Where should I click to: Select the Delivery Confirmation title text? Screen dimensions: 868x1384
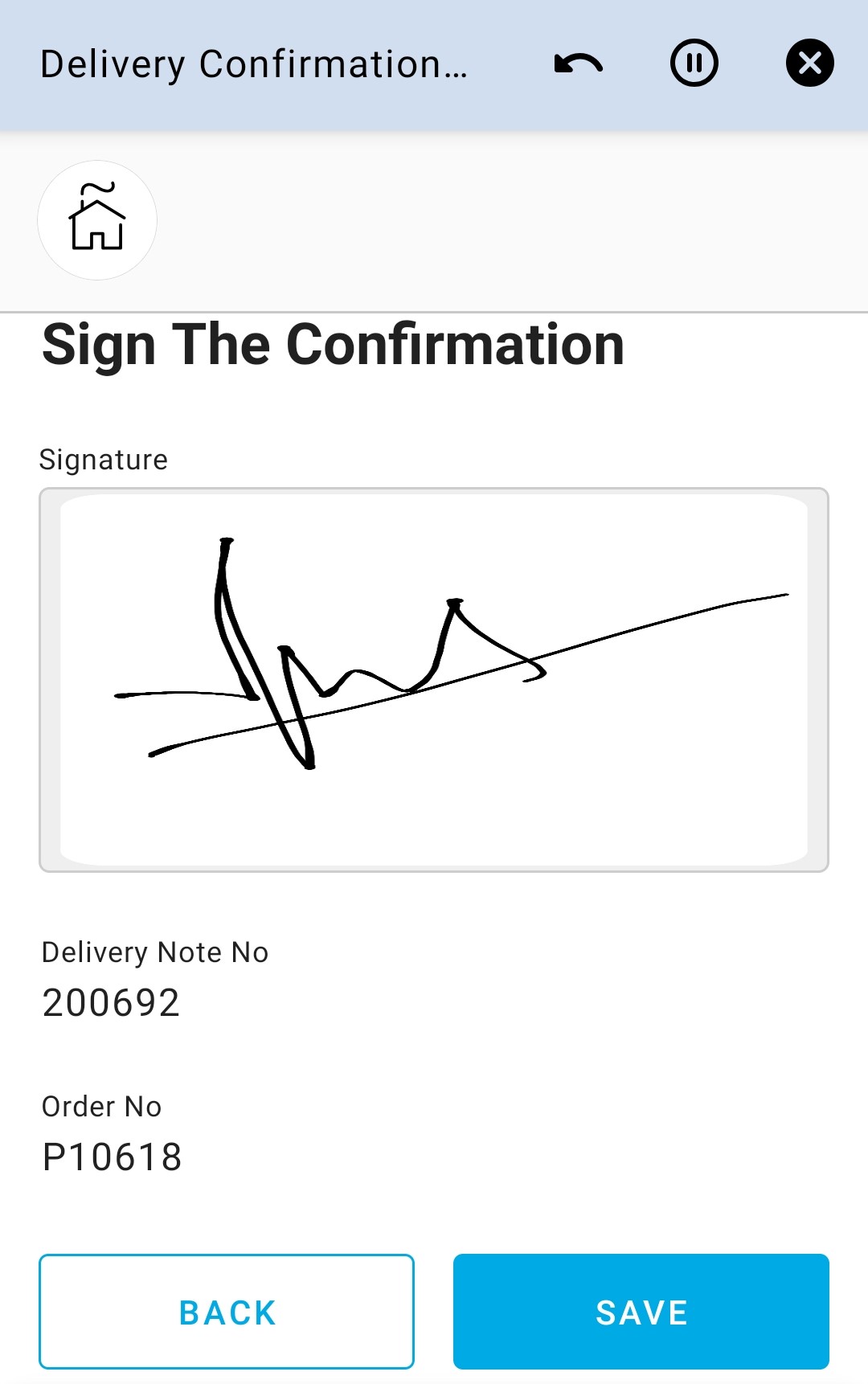pos(254,65)
